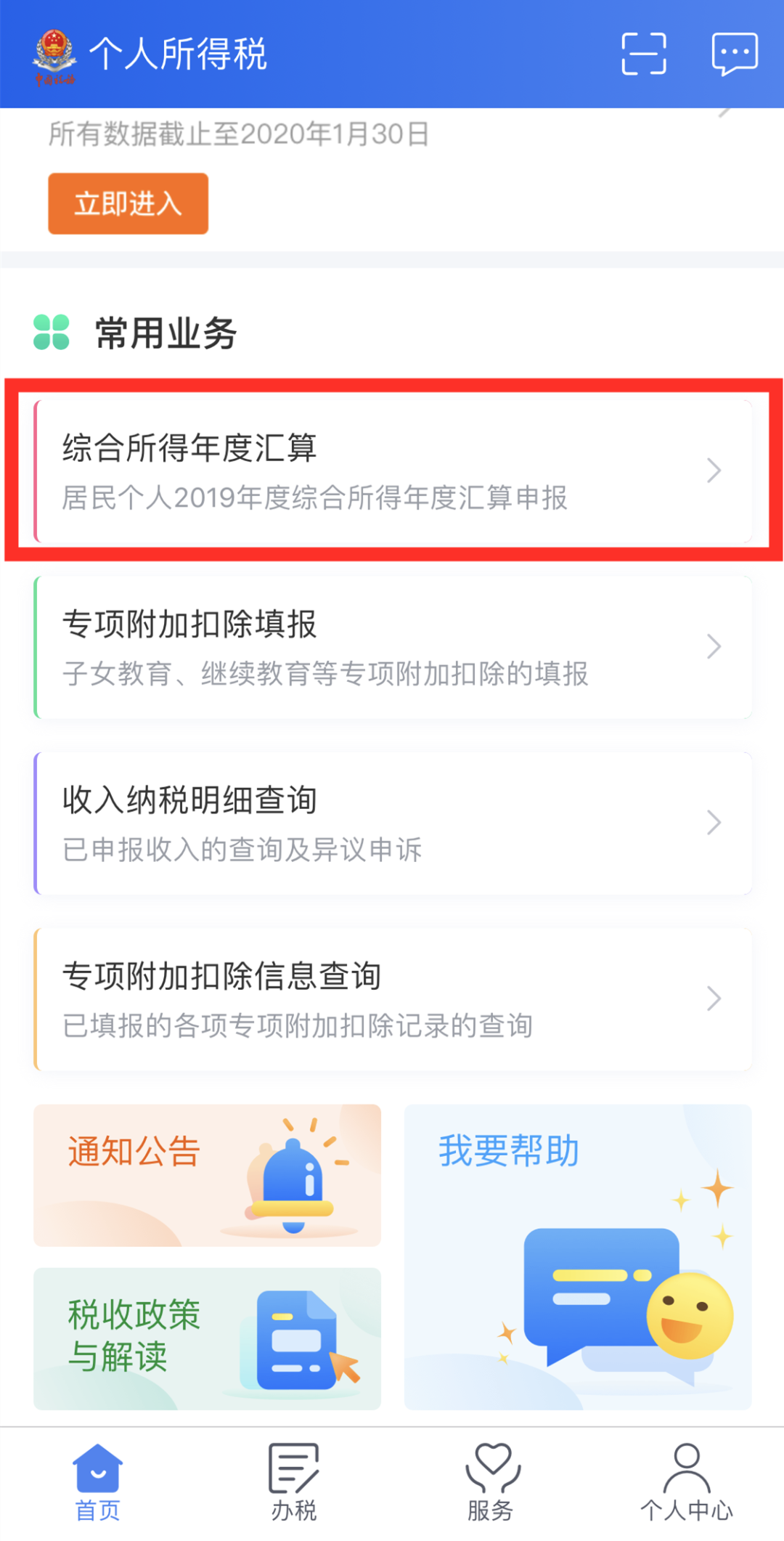Open 税收政策与解读 card
This screenshot has width=784, height=1541.
[207, 1338]
